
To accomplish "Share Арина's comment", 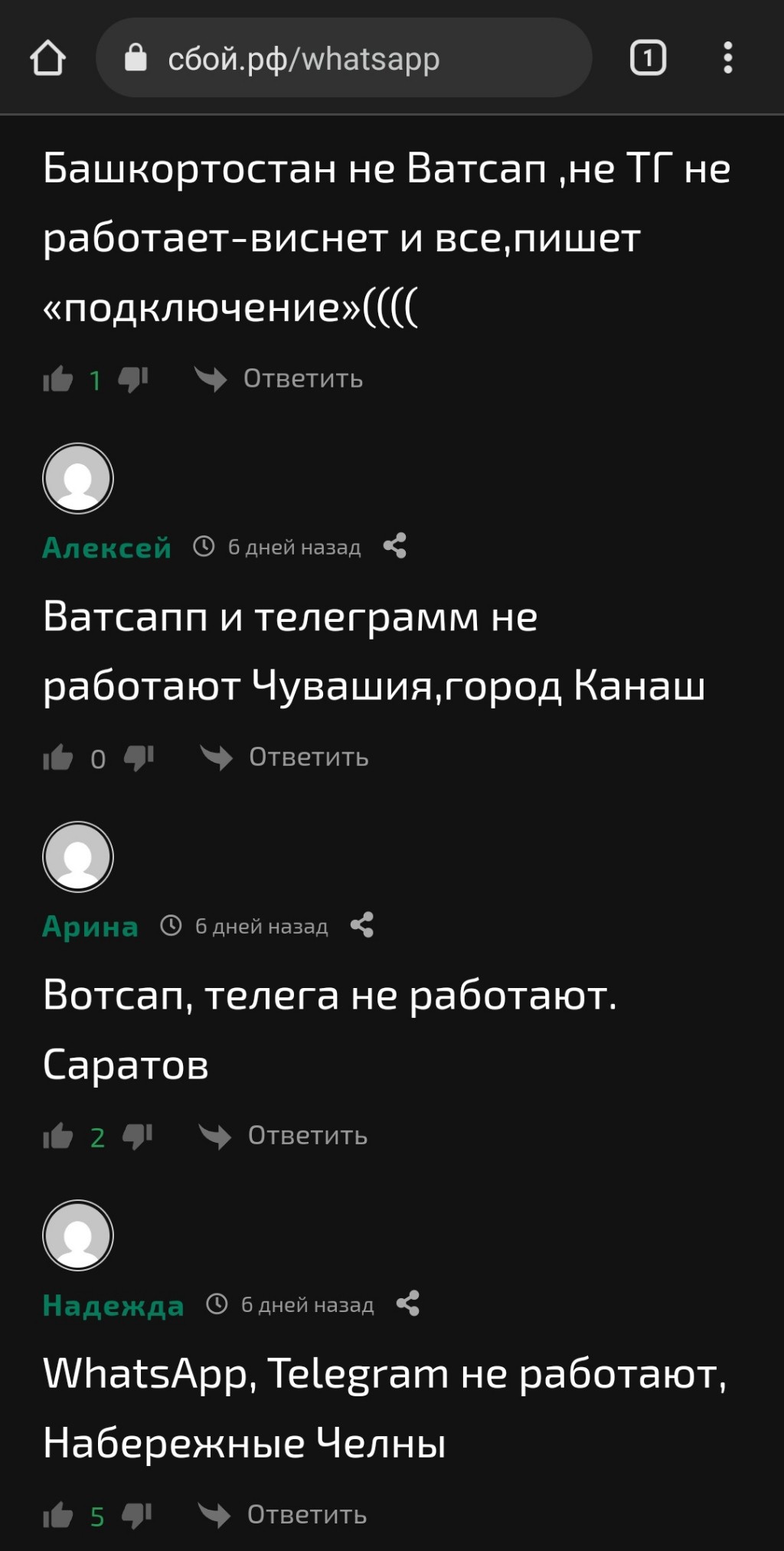I will (362, 925).
